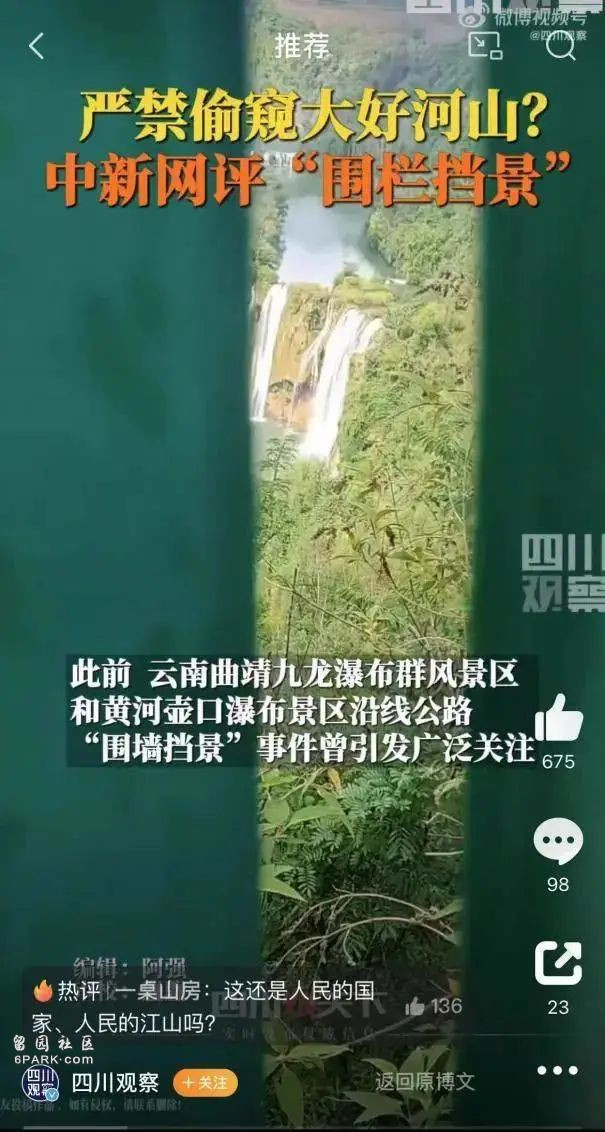
Task: Open the 四川观察 profile avatar
Action: (41, 1084)
